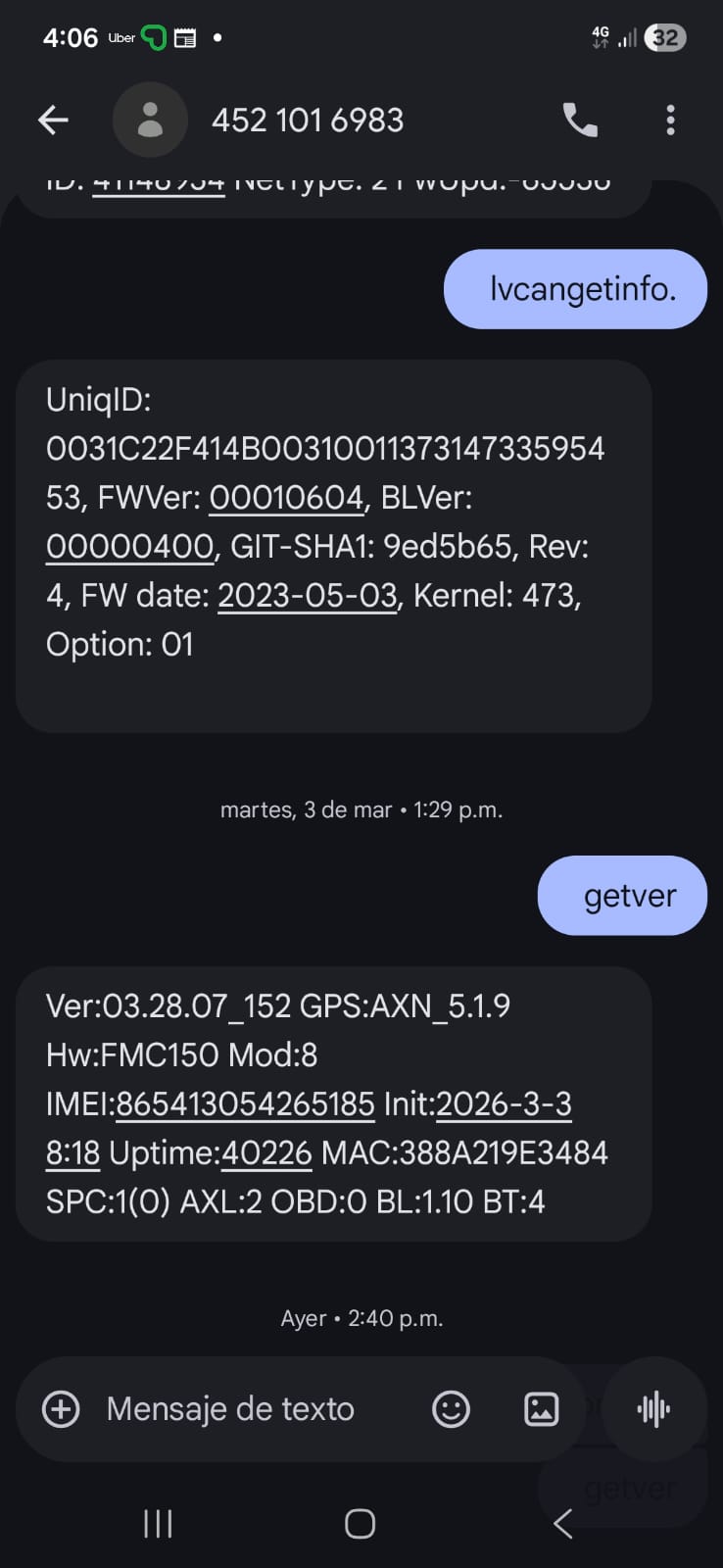The height and width of the screenshot is (1568, 723).
Task: Open the recent apps view
Action: point(158,1524)
